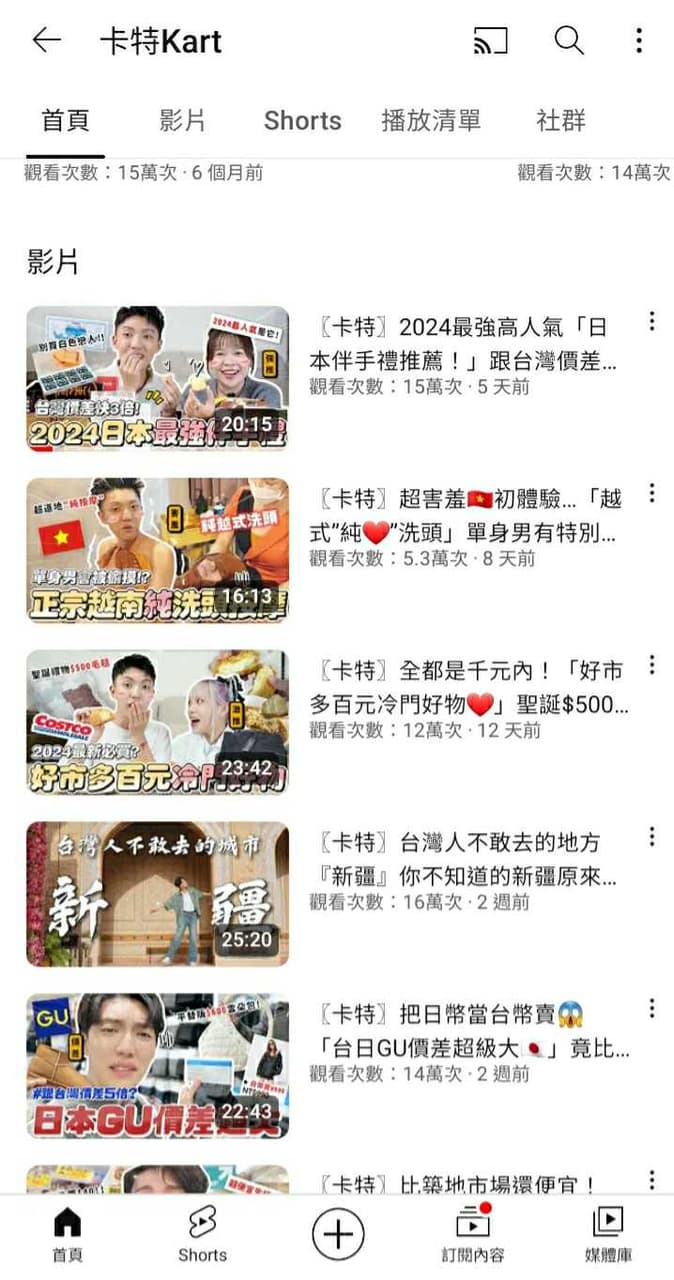Screen dimensions: 674x1280
Task: Play the 台日GU價差 video
Action: pyautogui.click(x=157, y=1066)
